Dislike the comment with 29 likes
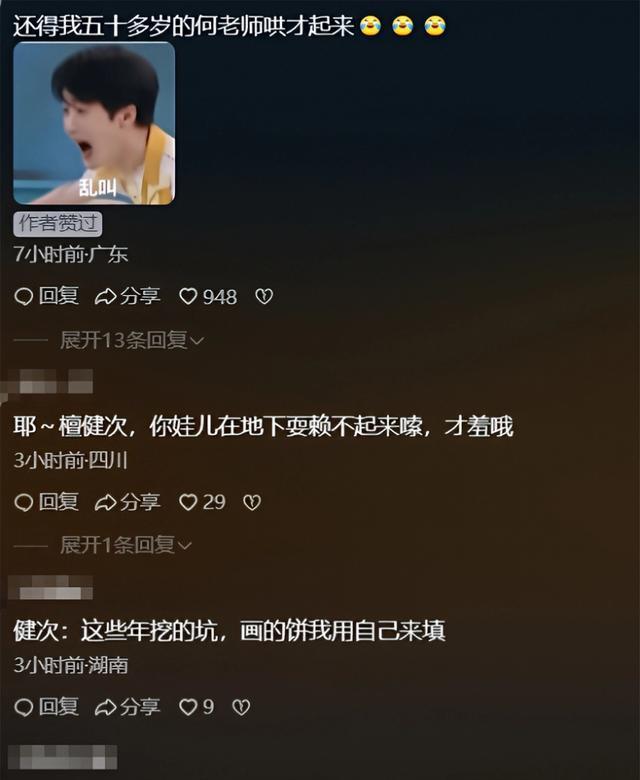 (x=252, y=502)
